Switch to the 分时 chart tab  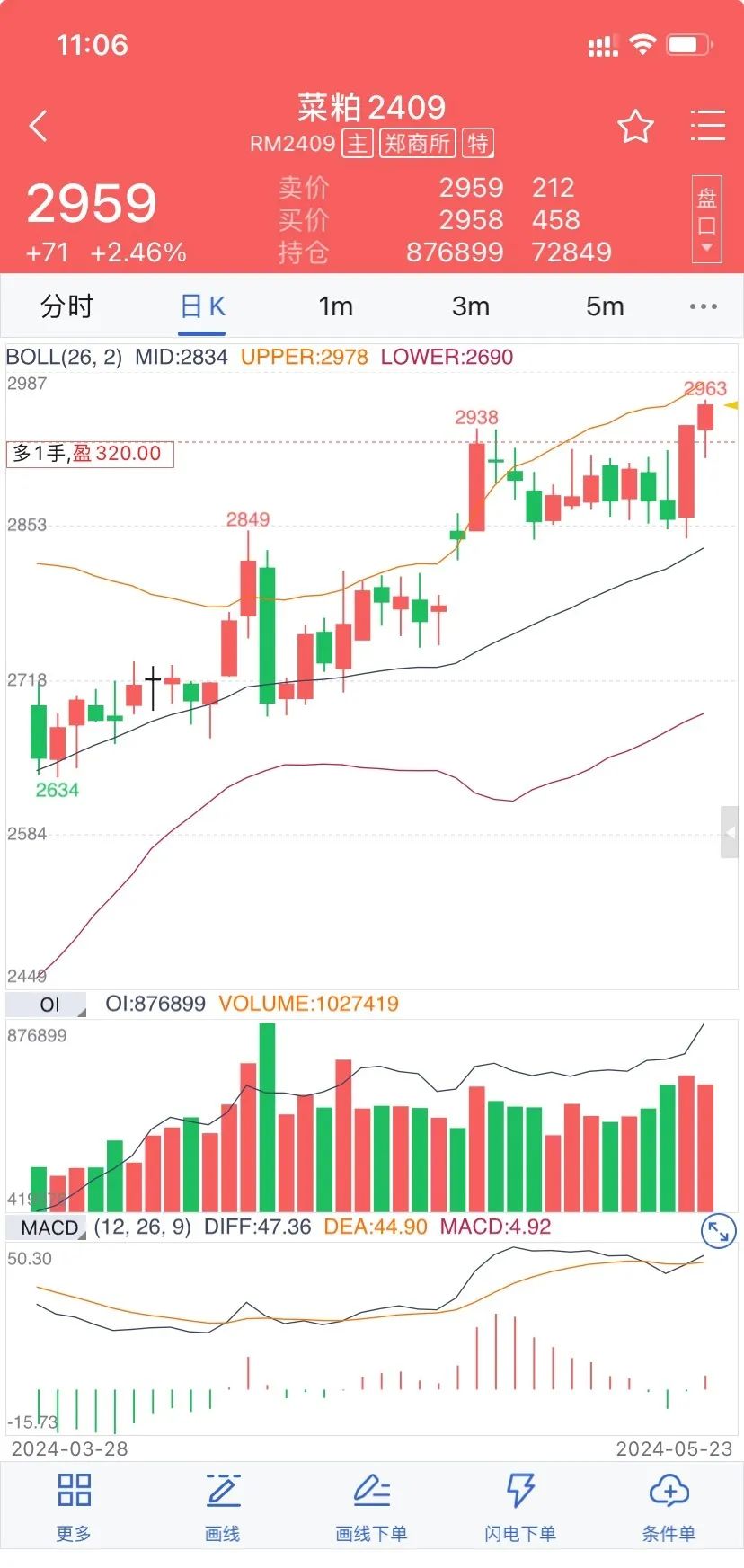point(66,306)
